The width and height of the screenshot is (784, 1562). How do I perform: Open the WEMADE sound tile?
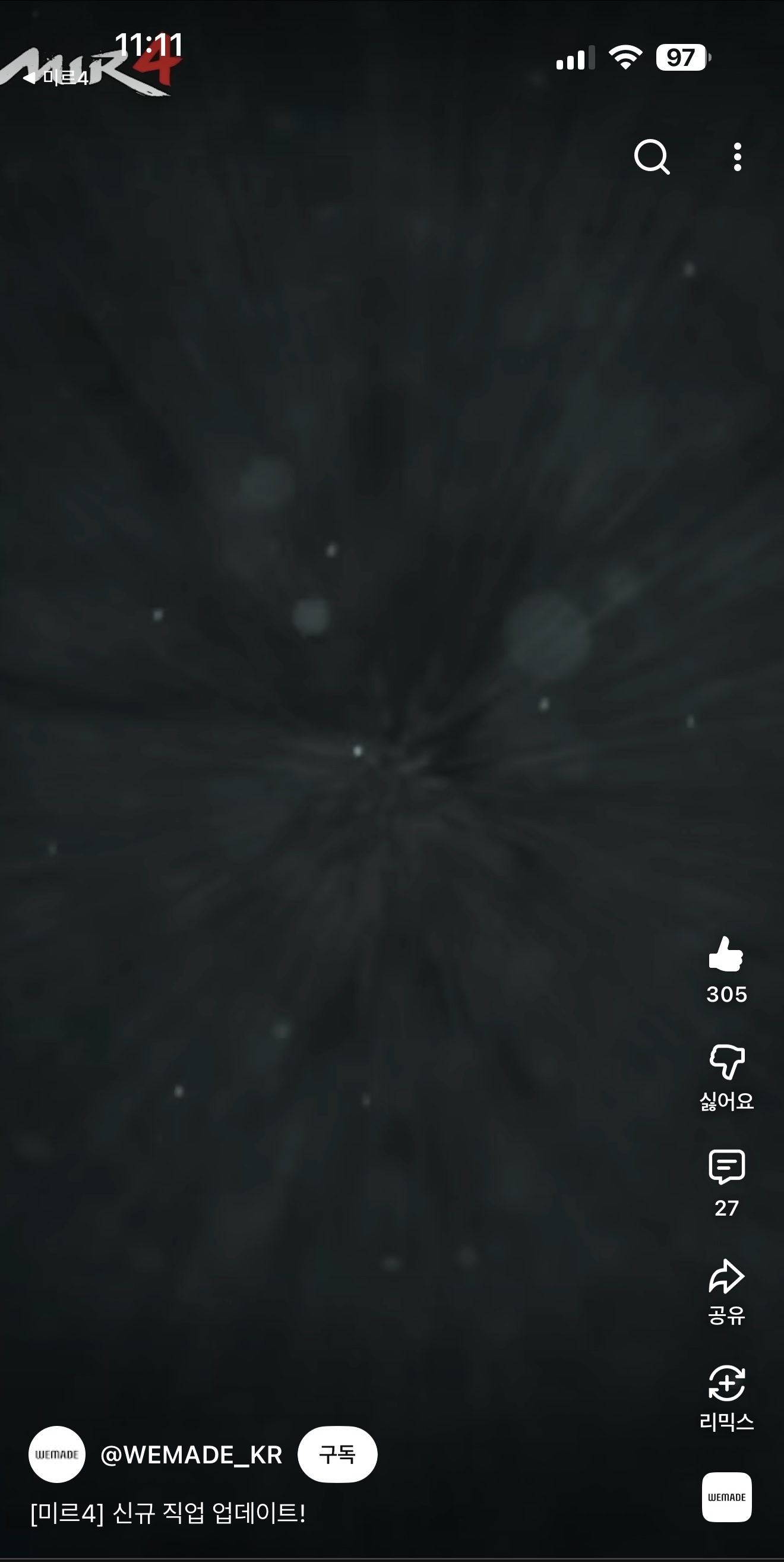coord(726,1497)
